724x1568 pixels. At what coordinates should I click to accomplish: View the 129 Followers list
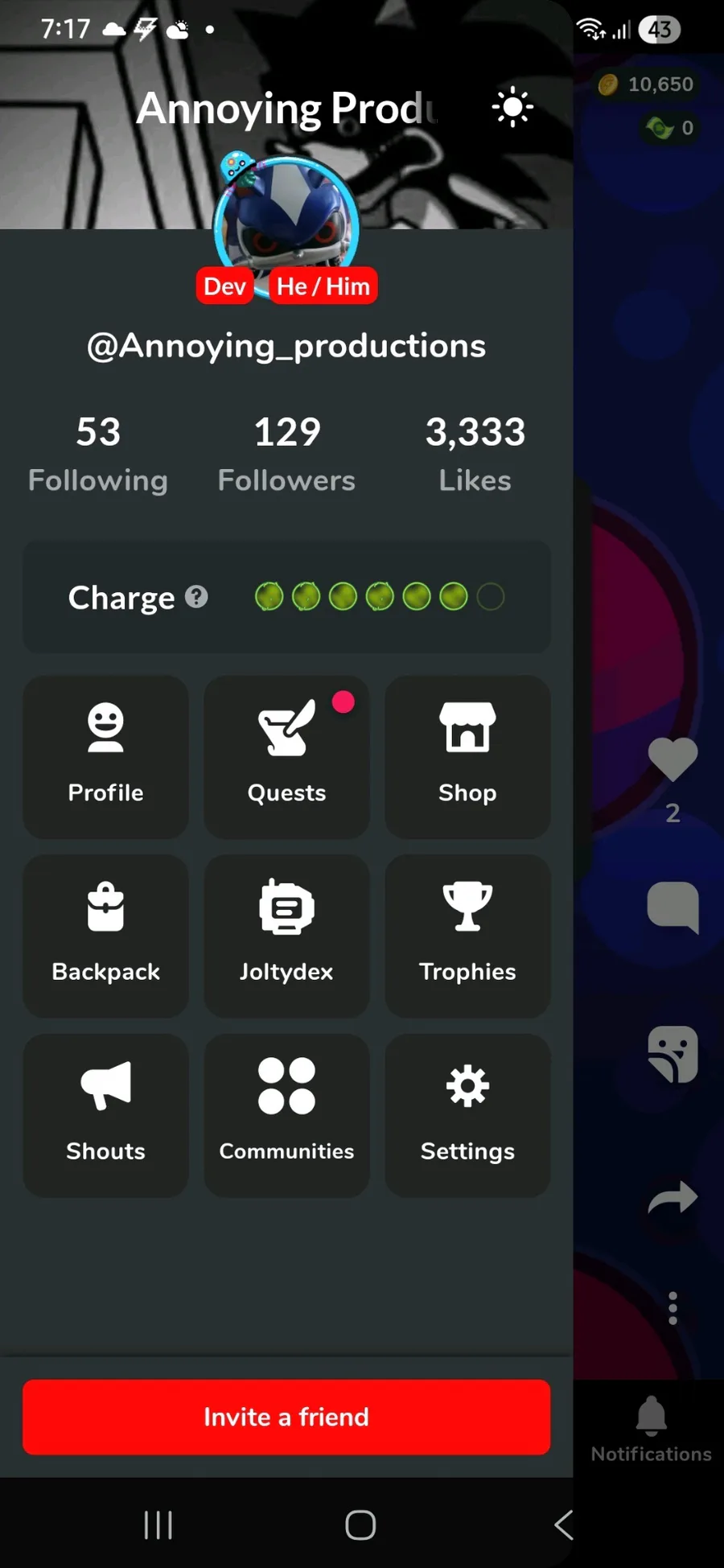tap(286, 454)
